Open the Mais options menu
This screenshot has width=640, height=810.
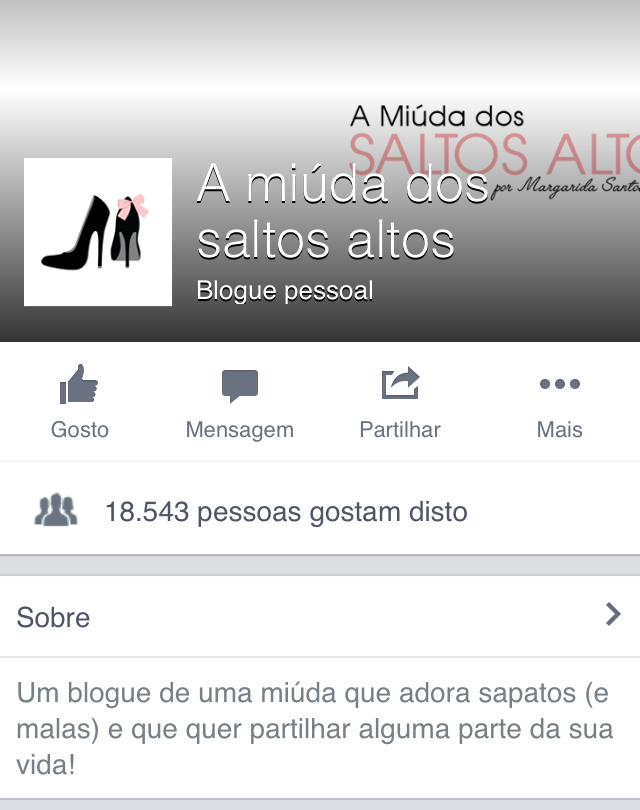(559, 402)
